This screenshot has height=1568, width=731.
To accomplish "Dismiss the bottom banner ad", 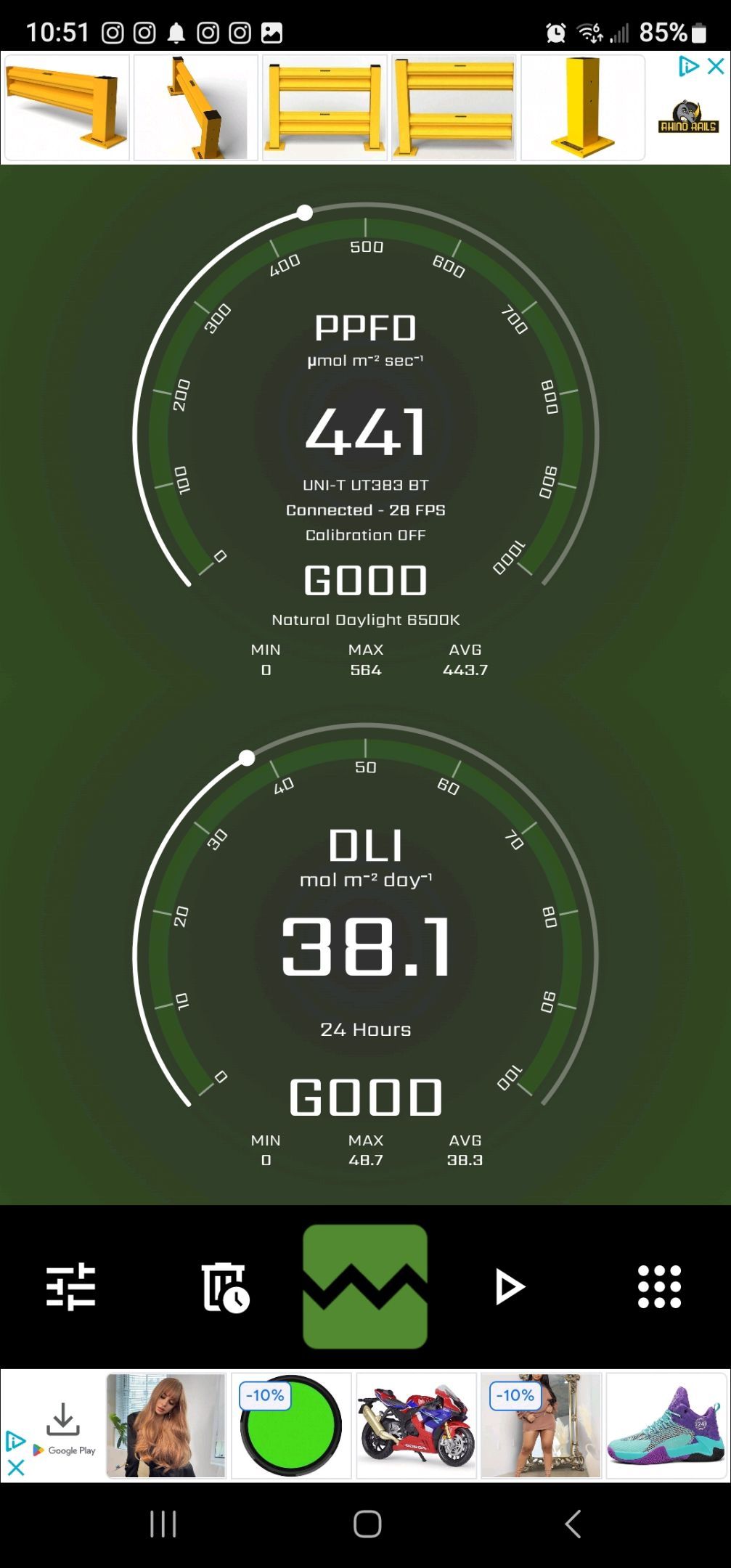I will click(16, 1468).
